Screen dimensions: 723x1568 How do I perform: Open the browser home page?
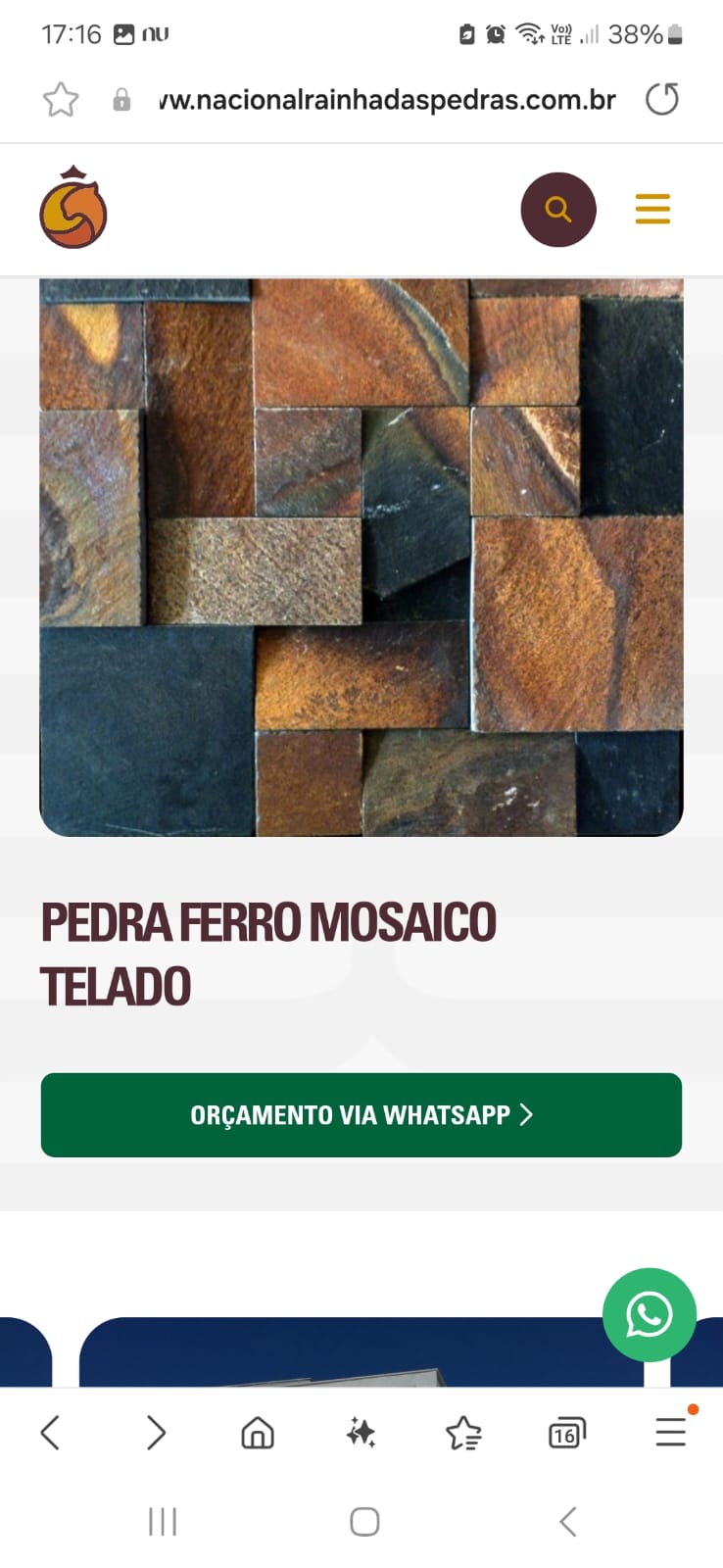click(x=258, y=1433)
